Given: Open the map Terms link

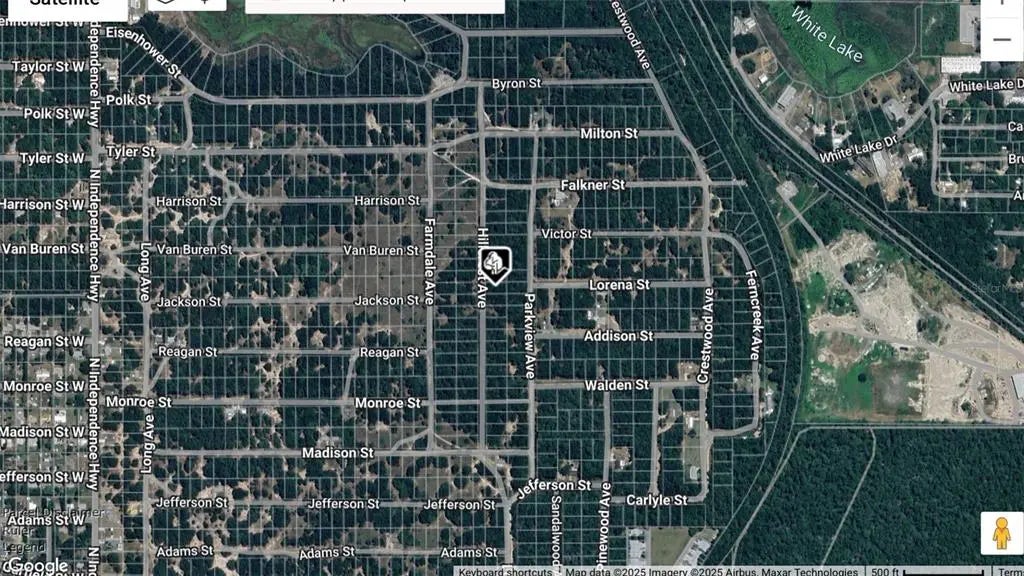Looking at the screenshot, I should (x=1010, y=571).
